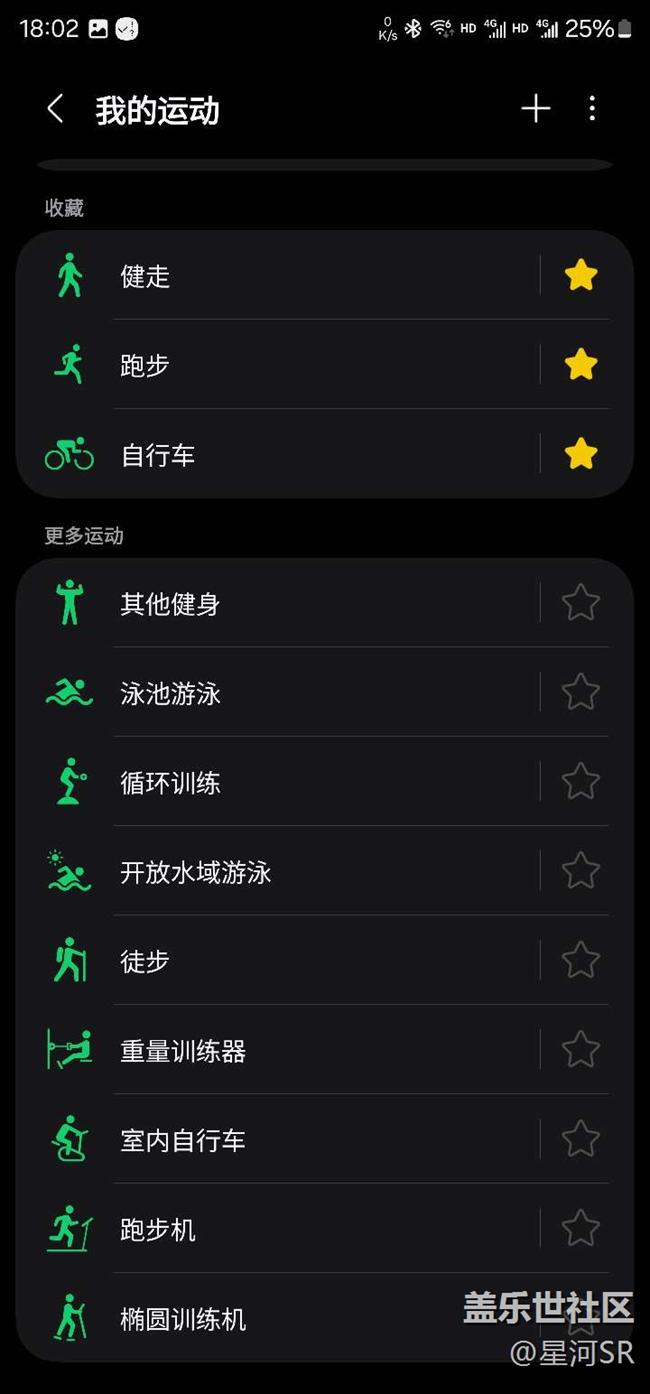Mark 重量训练器 as favorite
The height and width of the screenshot is (1394, 650).
(580, 1050)
